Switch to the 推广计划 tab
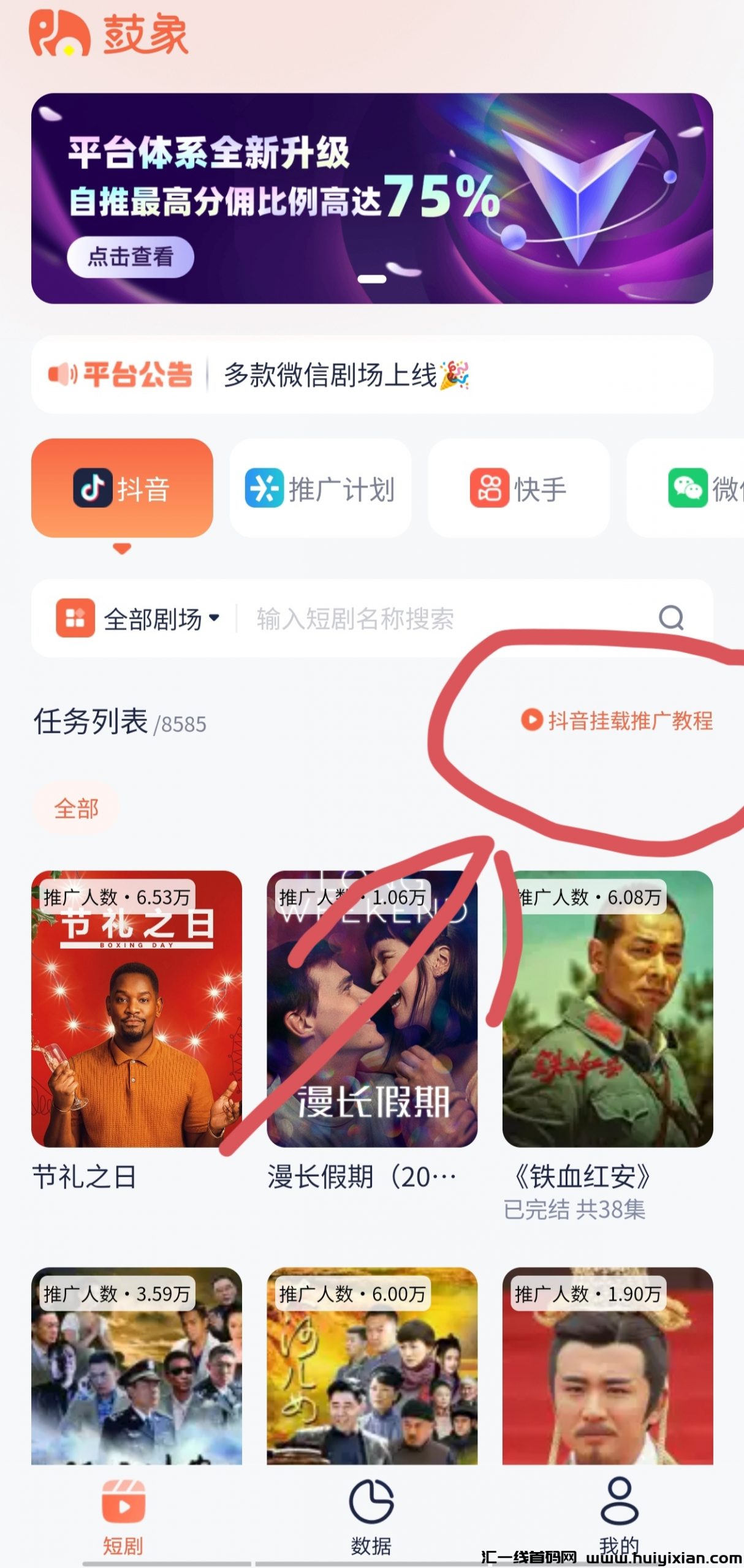Viewport: 744px width, 1568px height. (320, 488)
